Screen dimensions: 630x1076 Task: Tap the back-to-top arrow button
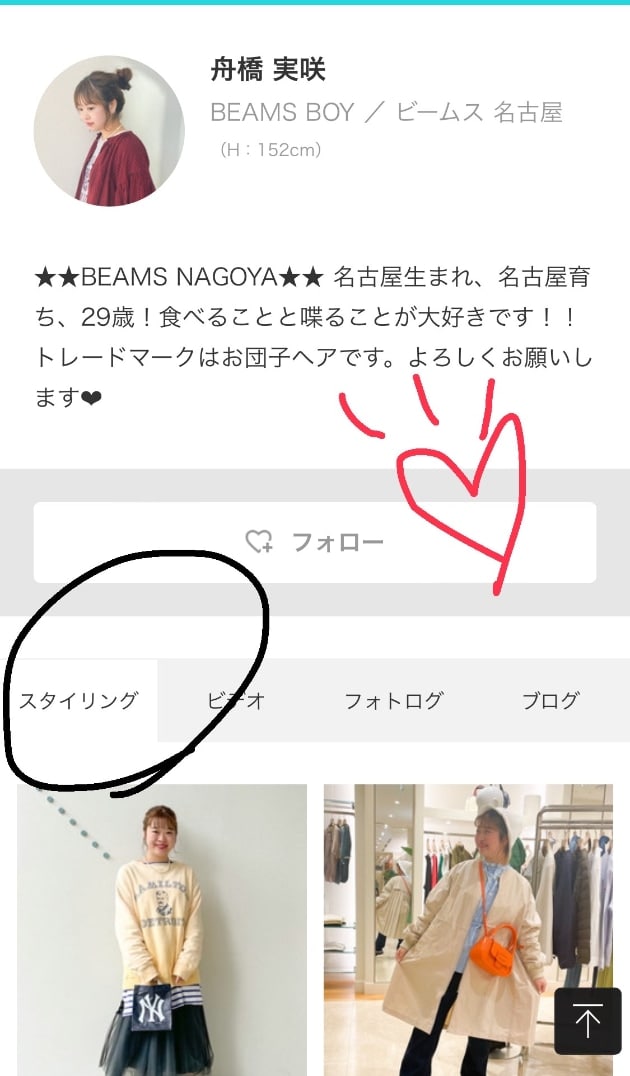coord(587,1021)
